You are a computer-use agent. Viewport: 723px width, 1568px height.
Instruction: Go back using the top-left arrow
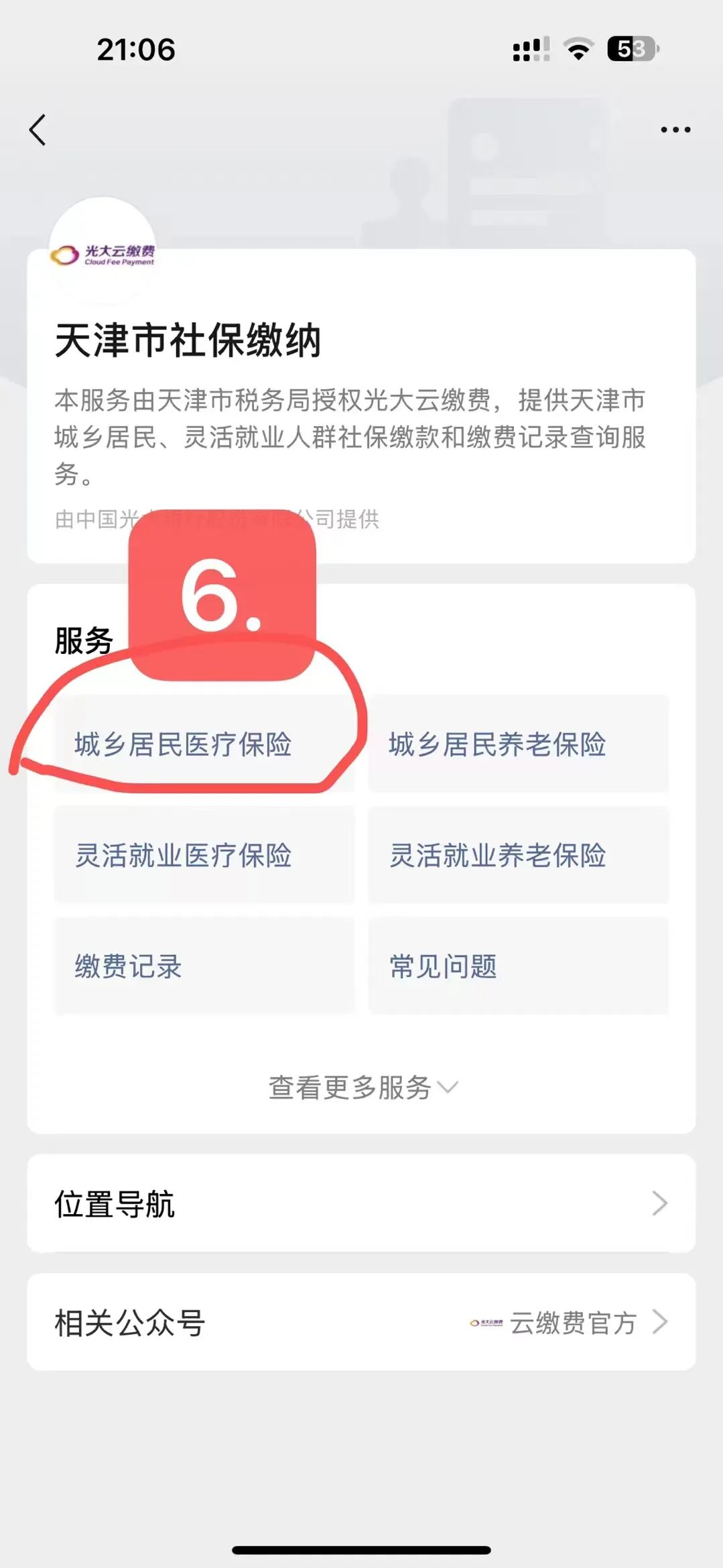tap(38, 130)
